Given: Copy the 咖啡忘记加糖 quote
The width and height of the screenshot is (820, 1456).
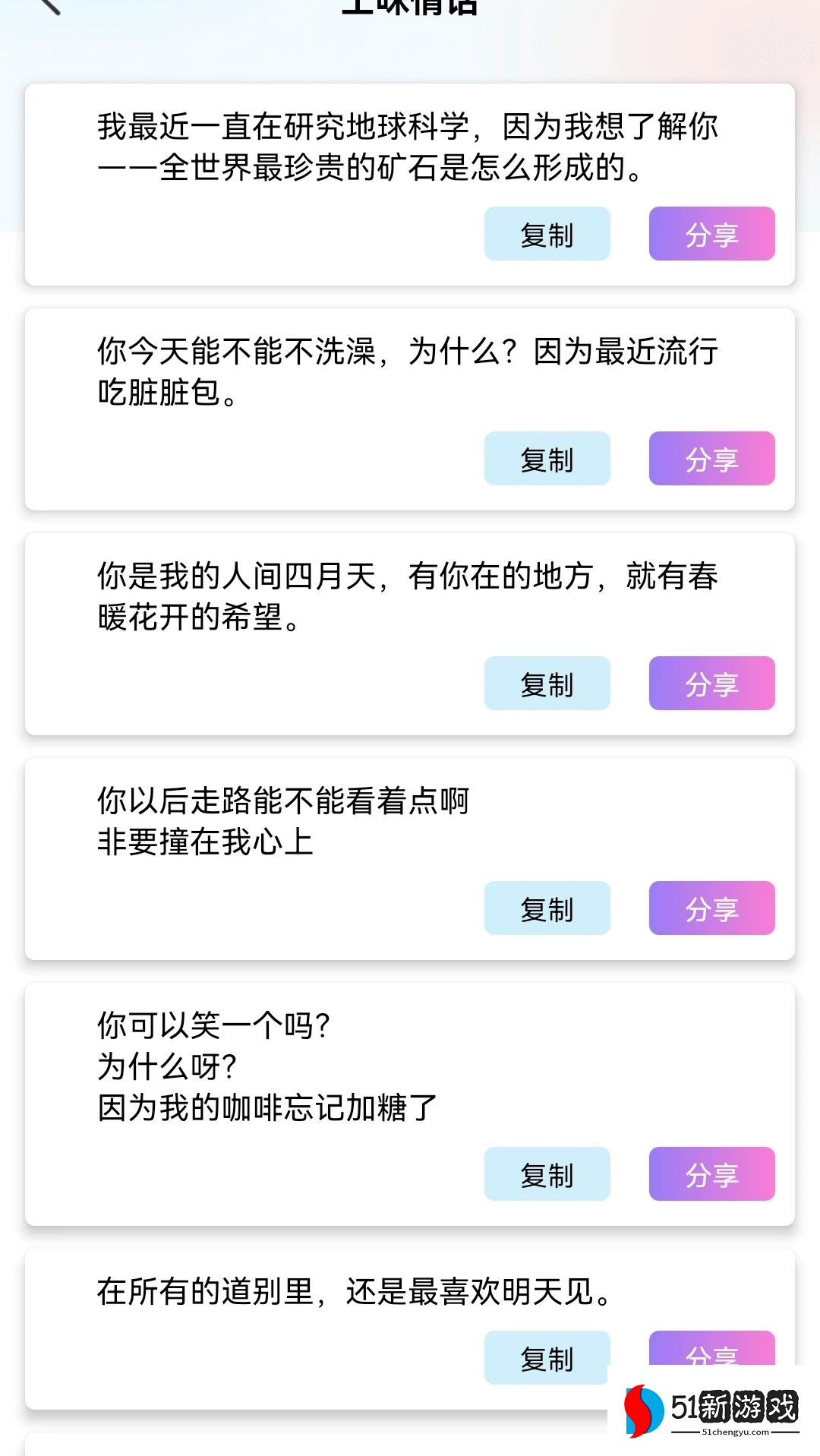Looking at the screenshot, I should point(547,1174).
